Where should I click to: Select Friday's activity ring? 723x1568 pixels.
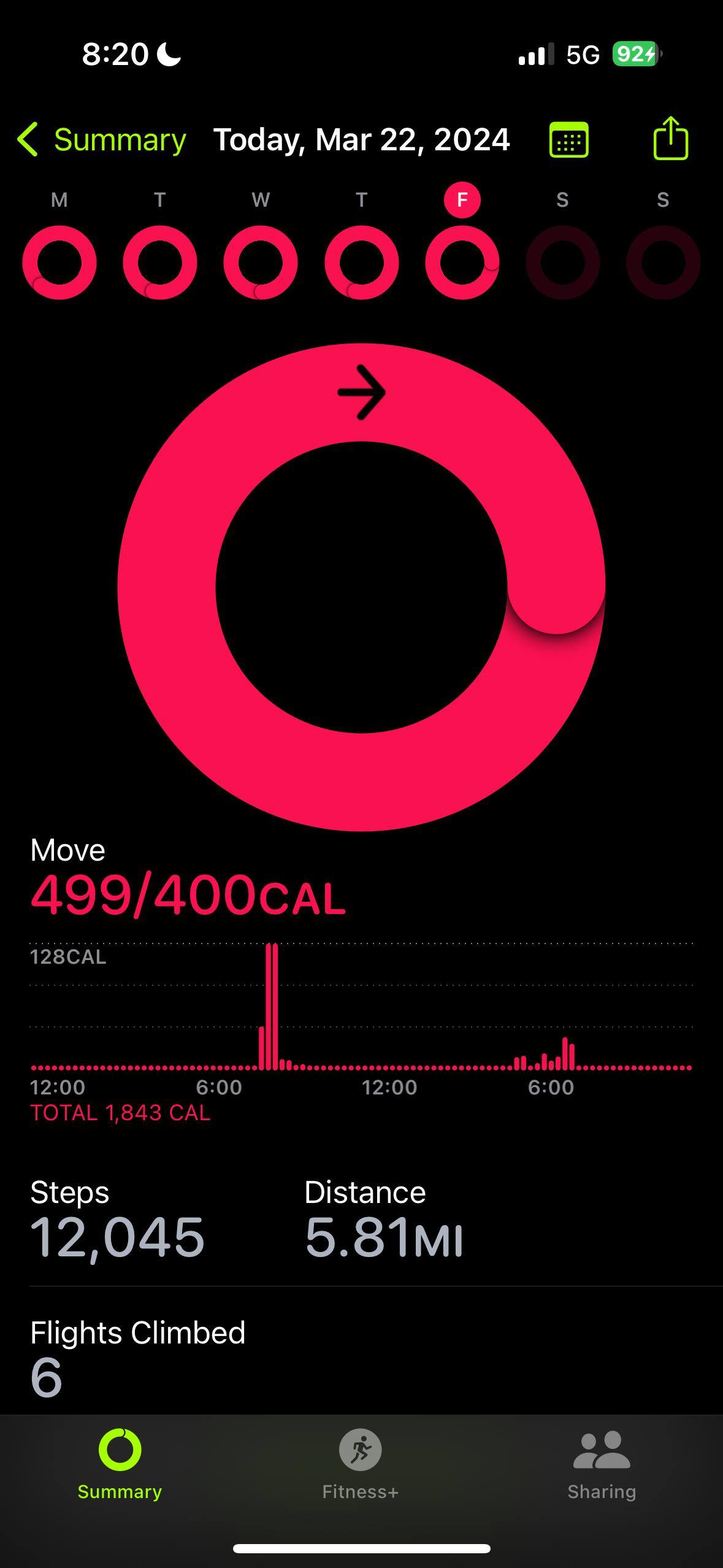[462, 263]
